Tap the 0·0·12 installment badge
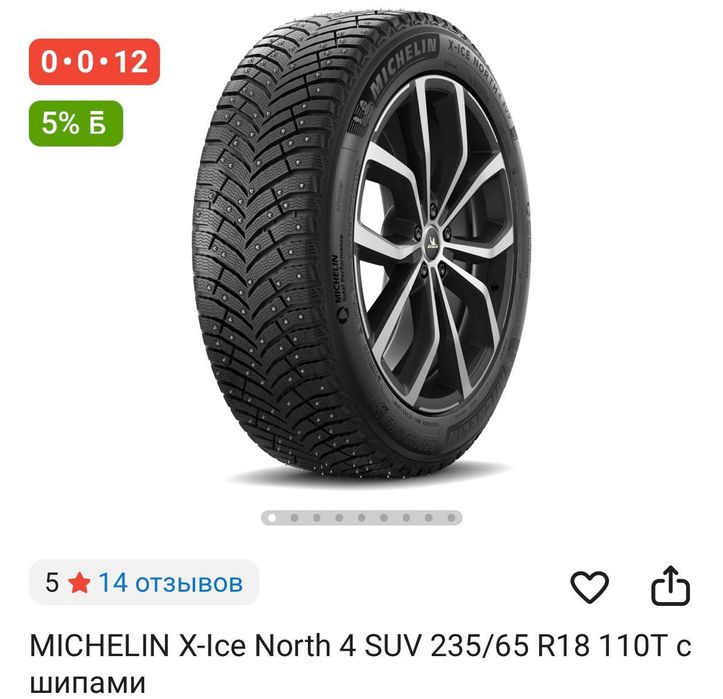Image resolution: width=723 pixels, height=699 pixels. coord(94,62)
